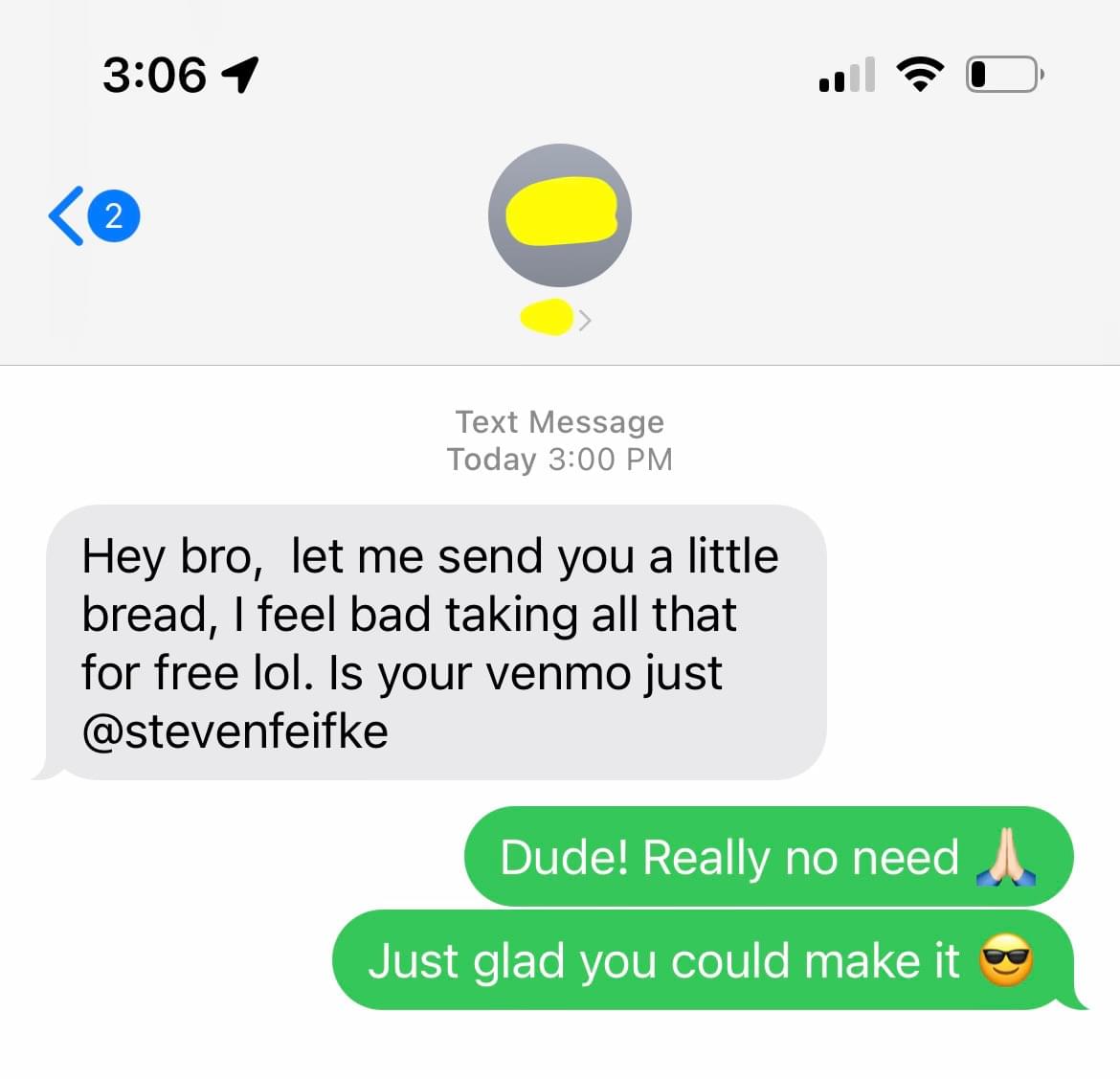
Task: Expand contact details via the name chevron
Action: pyautogui.click(x=584, y=320)
